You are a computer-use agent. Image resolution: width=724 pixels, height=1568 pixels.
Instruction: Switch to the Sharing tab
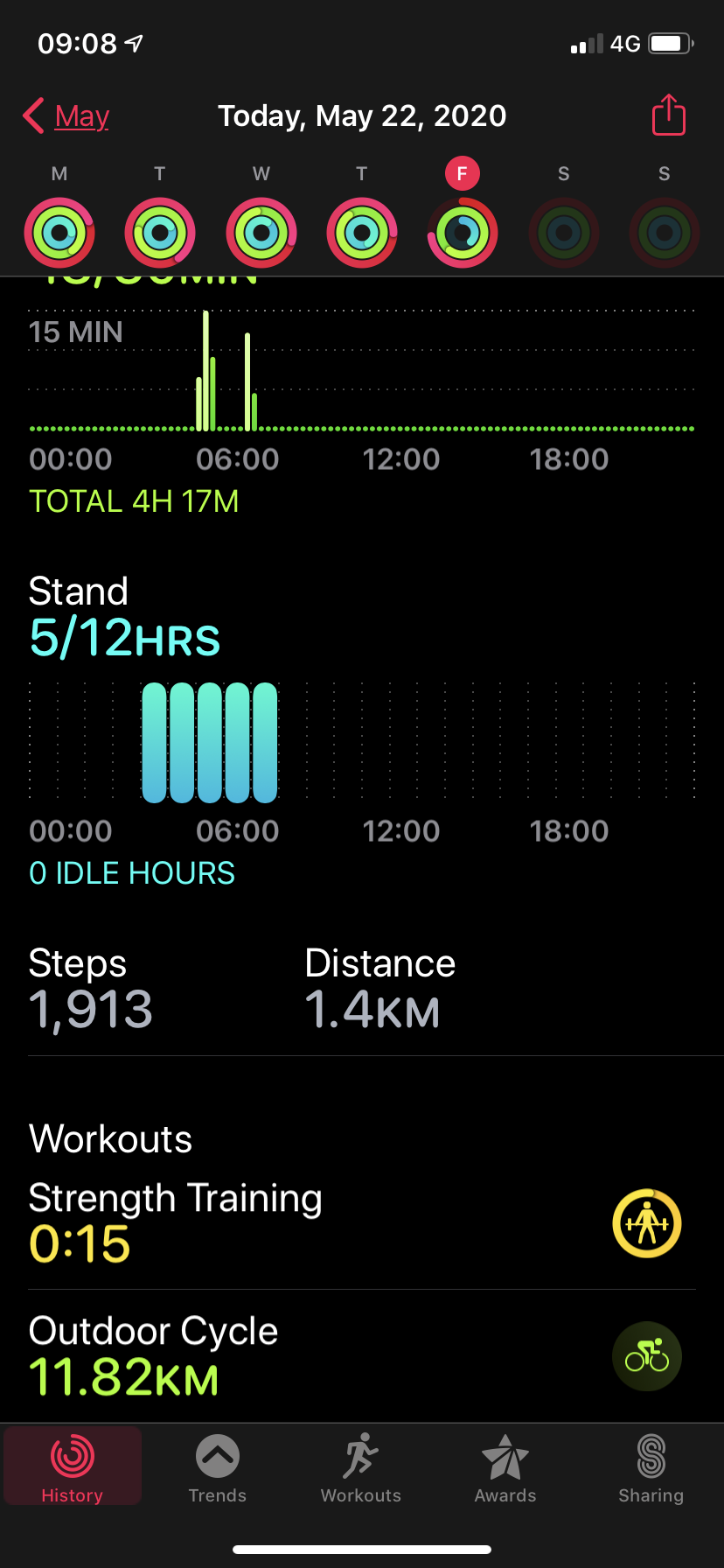651,1467
